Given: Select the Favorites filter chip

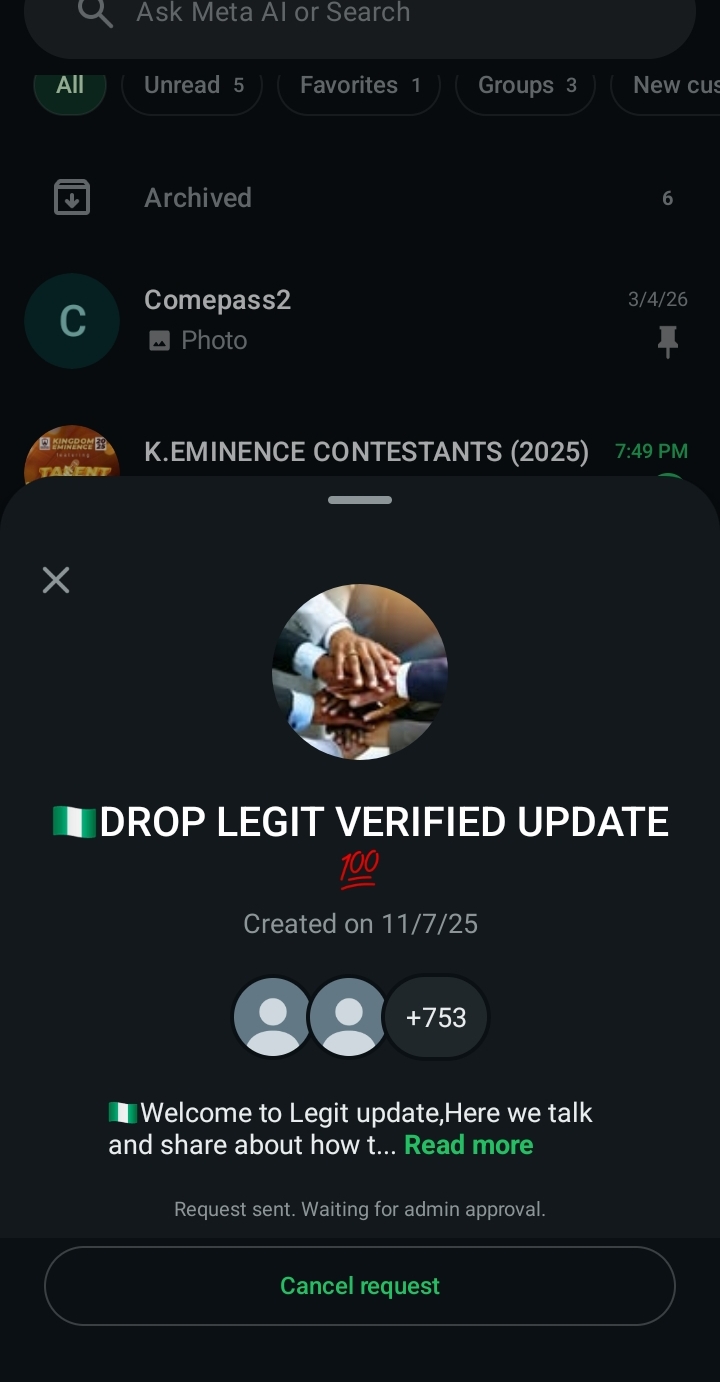Looking at the screenshot, I should (358, 86).
